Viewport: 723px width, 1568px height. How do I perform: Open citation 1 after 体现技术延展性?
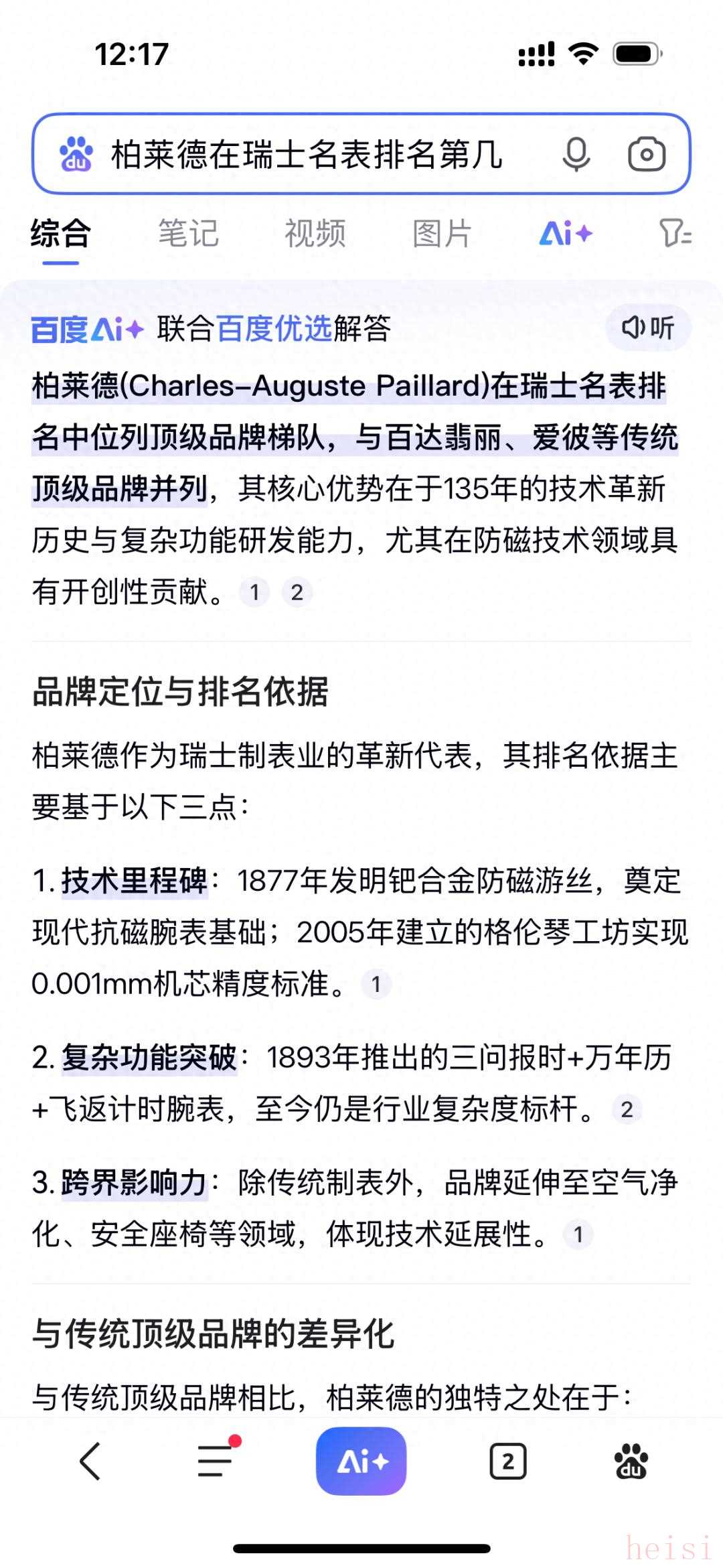(x=578, y=1234)
